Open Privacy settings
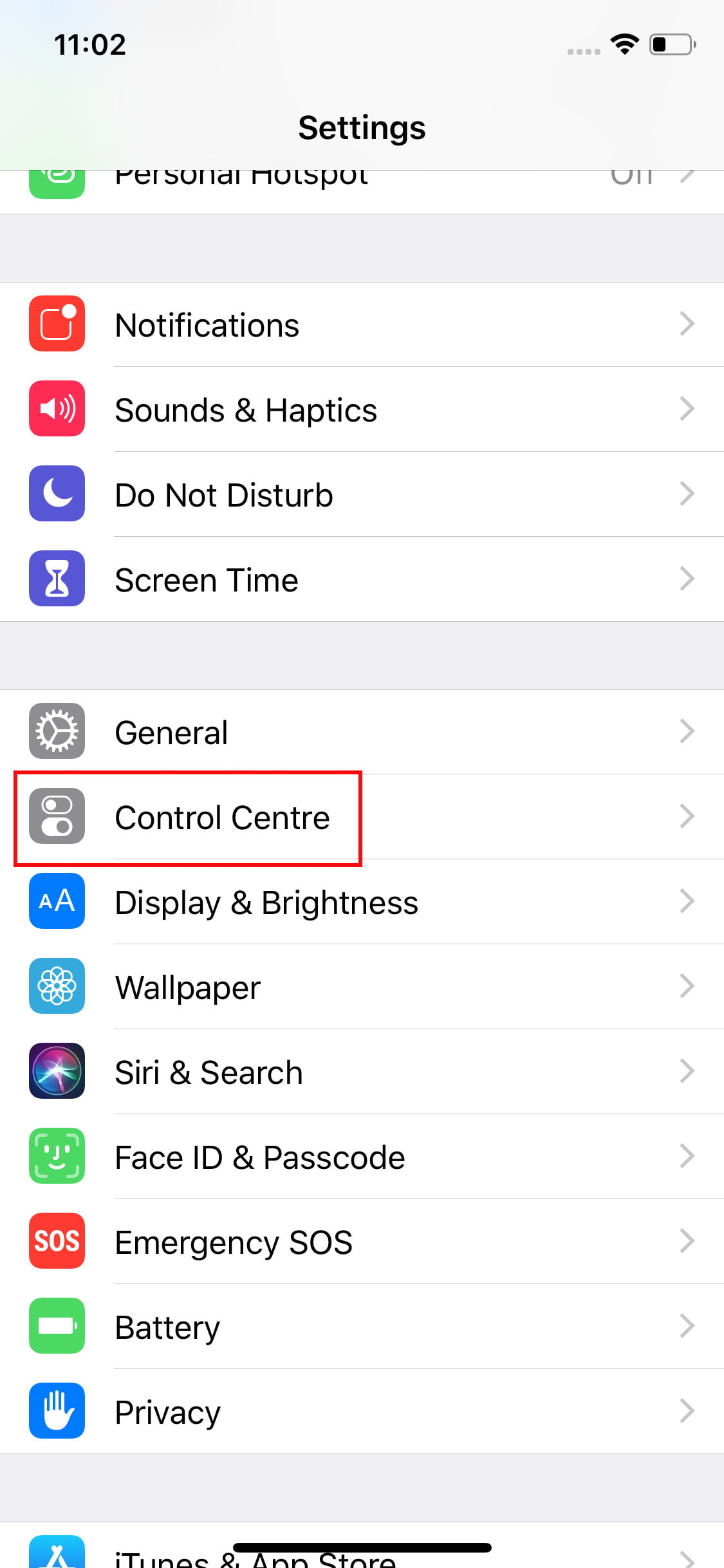This screenshot has width=724, height=1568. point(362,1412)
